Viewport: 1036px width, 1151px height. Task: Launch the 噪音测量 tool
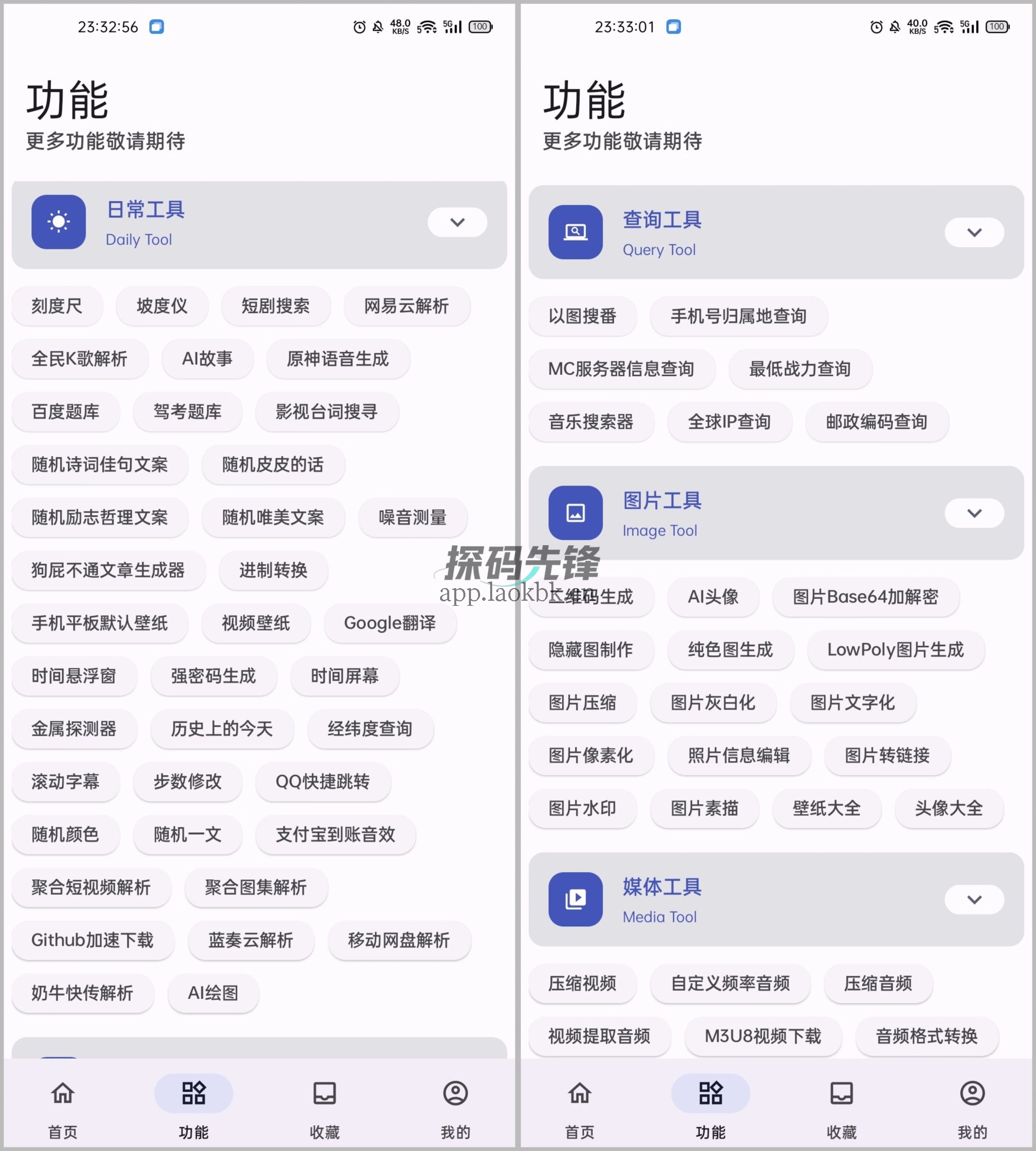tap(413, 518)
